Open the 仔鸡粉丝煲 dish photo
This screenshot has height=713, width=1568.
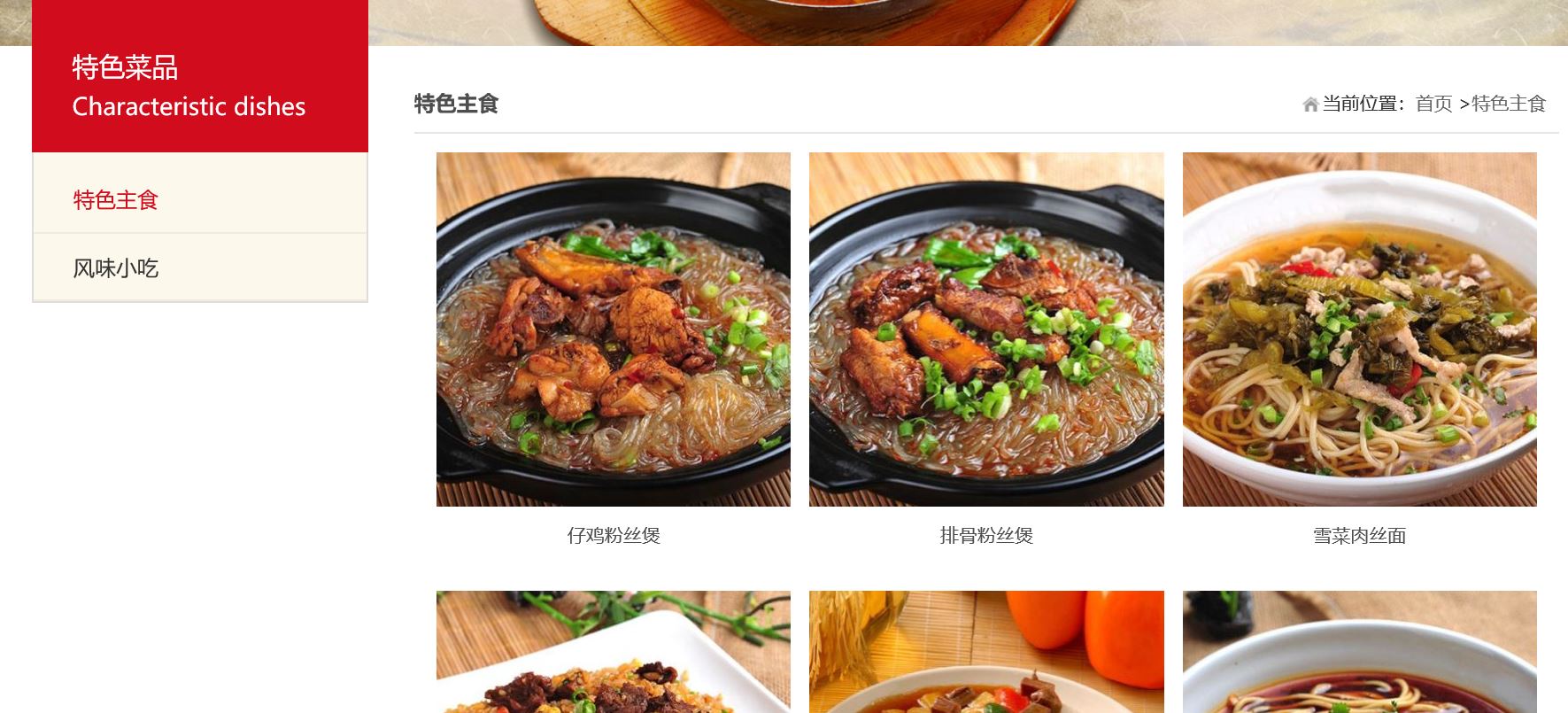613,329
